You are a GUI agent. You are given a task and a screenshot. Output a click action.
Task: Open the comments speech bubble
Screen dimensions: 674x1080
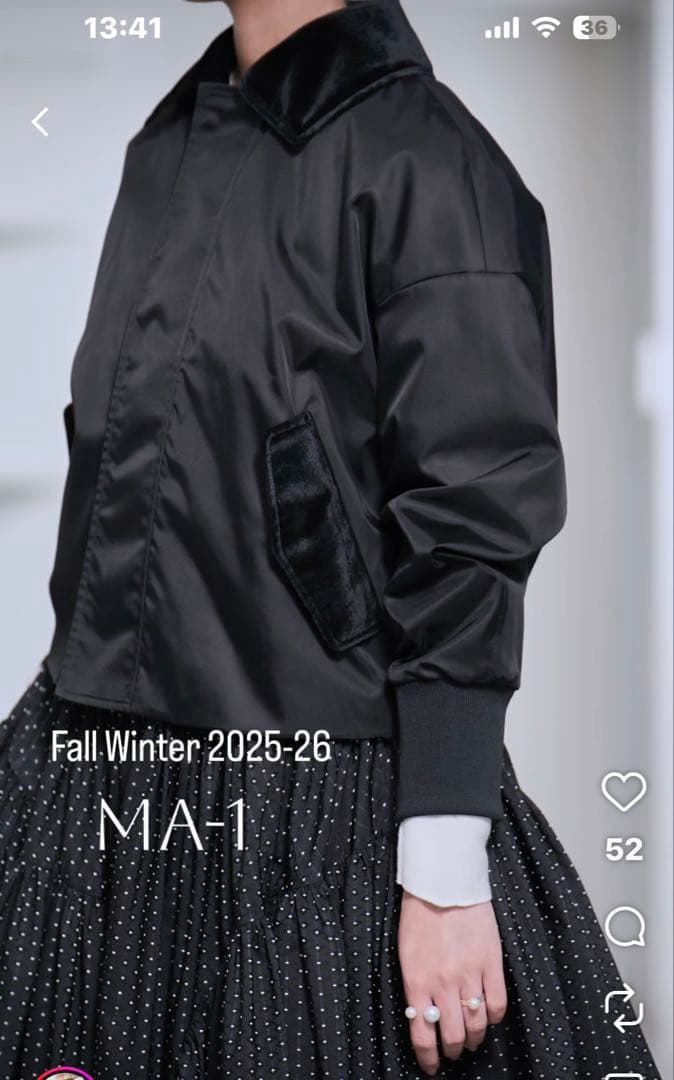(x=624, y=927)
